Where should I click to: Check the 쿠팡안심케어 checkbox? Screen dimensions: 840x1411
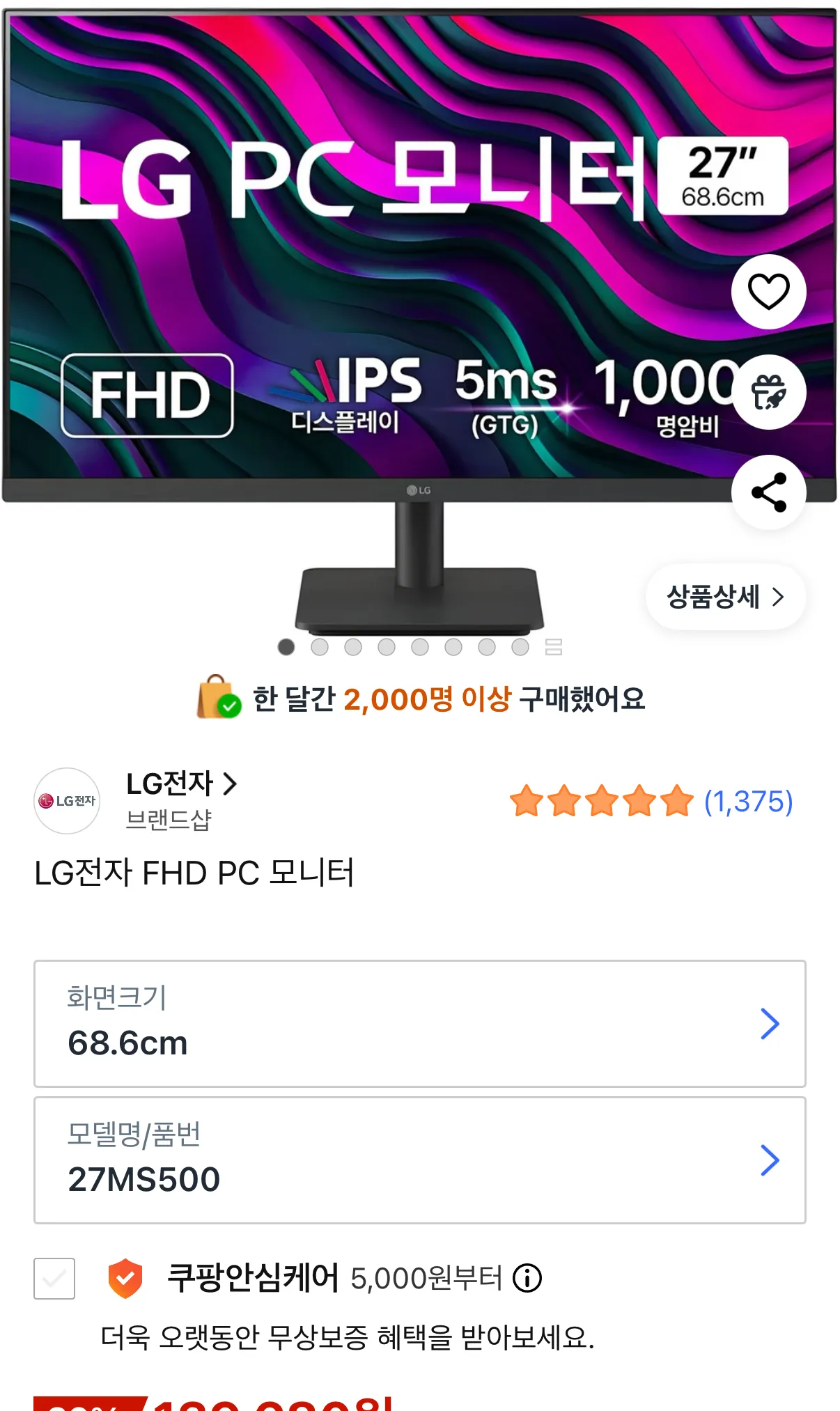pyautogui.click(x=54, y=1278)
